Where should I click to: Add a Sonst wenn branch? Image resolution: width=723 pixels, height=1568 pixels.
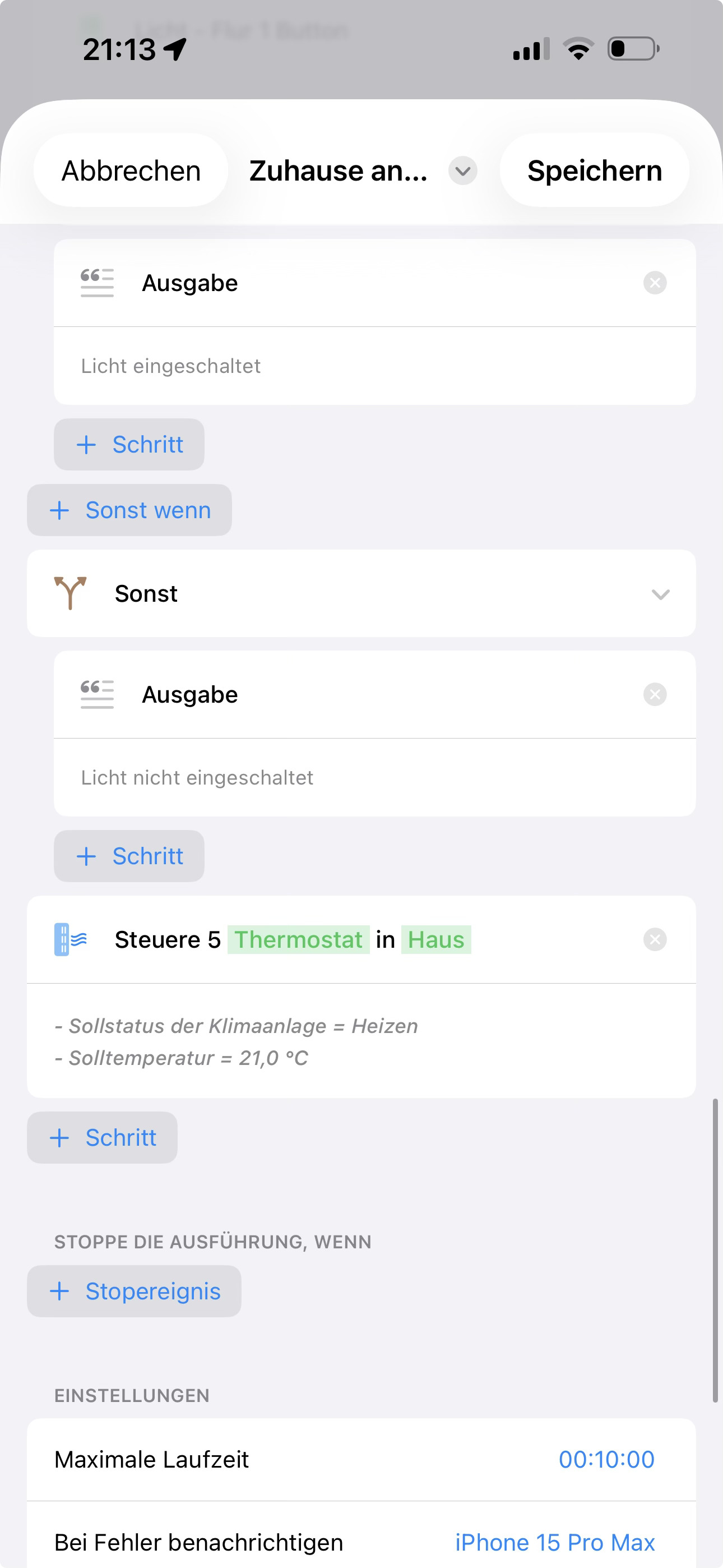(x=129, y=510)
